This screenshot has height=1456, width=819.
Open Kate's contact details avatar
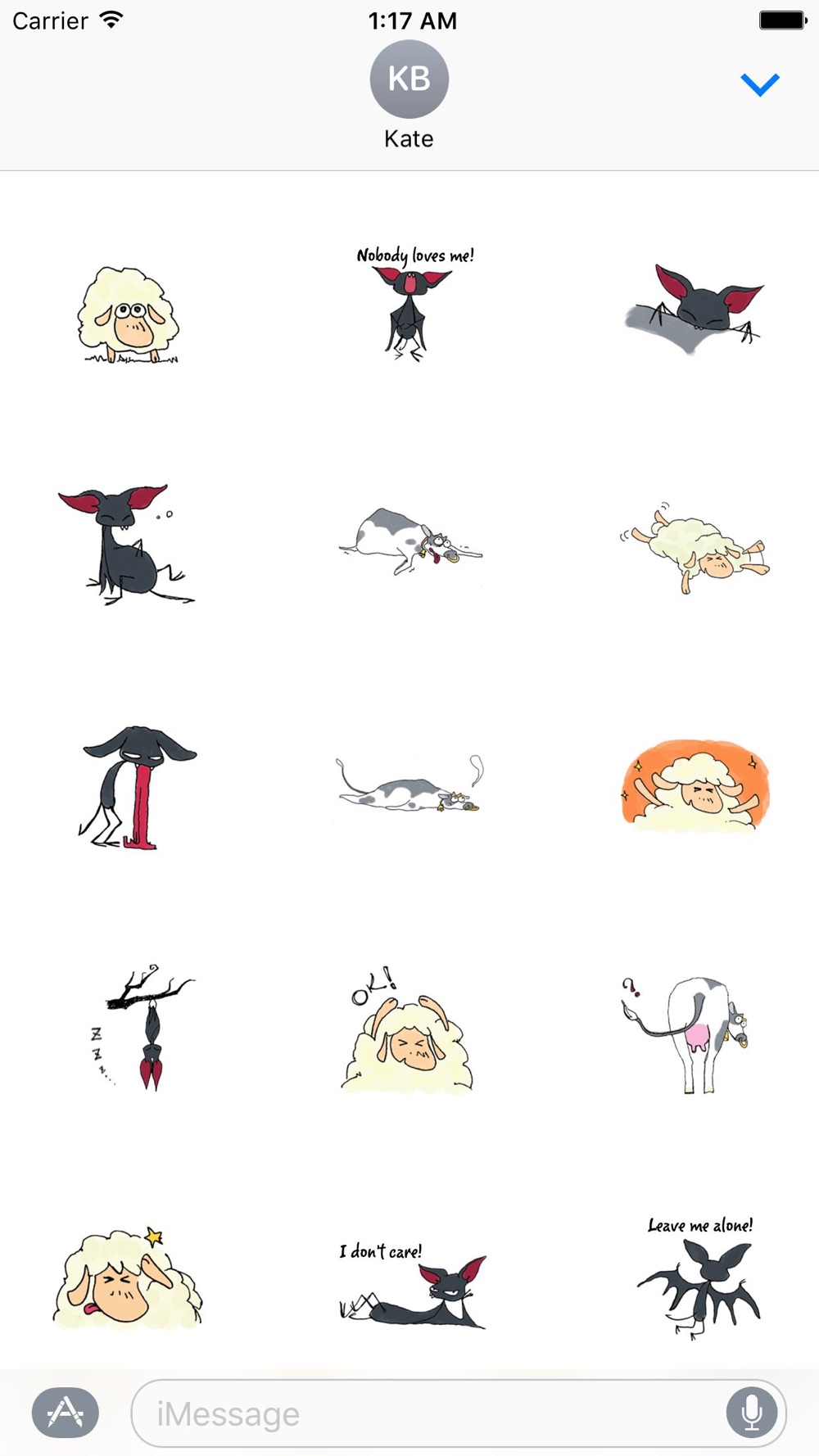point(409,79)
